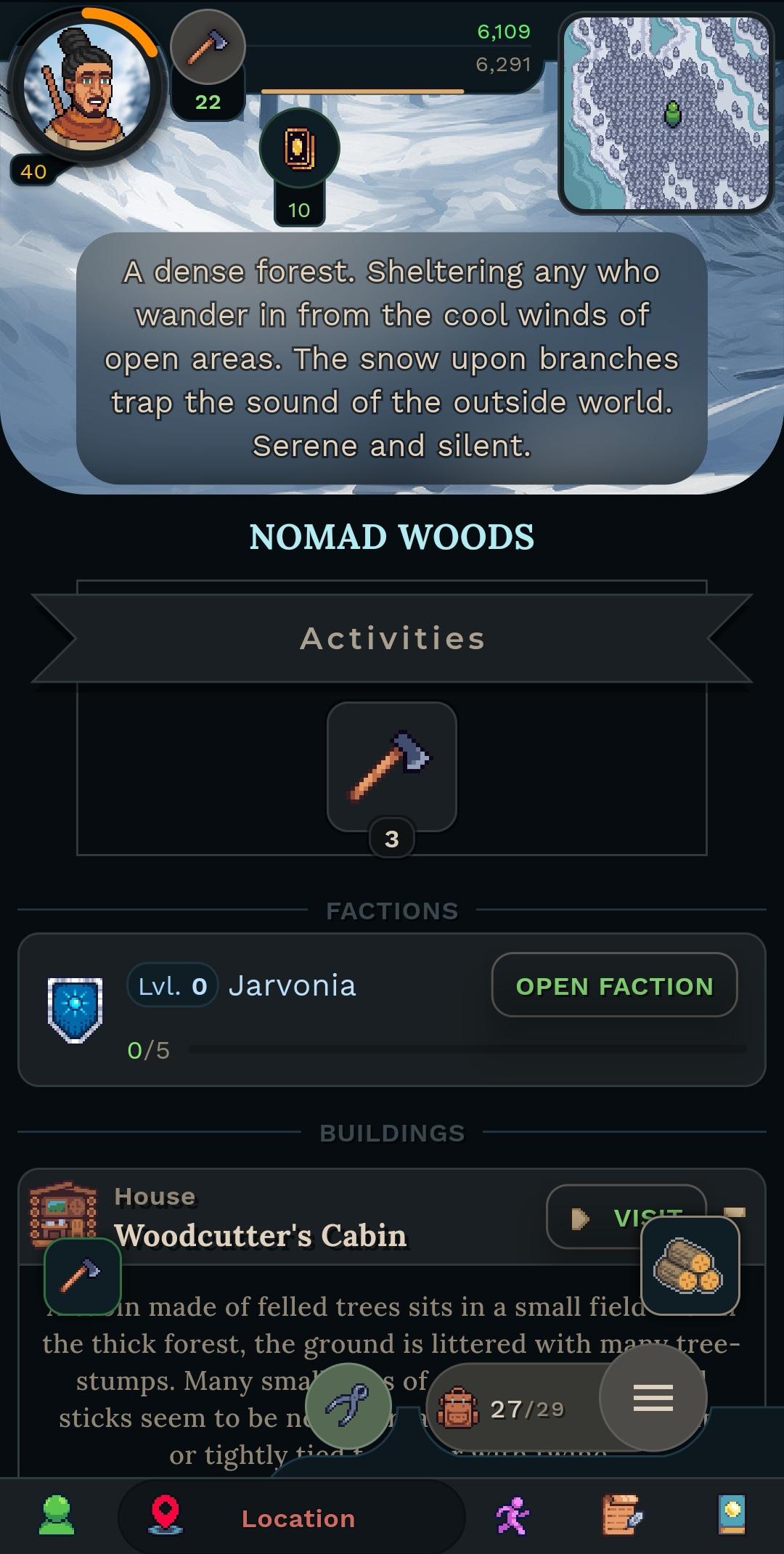Open the running figure activity tab
The image size is (784, 1554).
[513, 1516]
